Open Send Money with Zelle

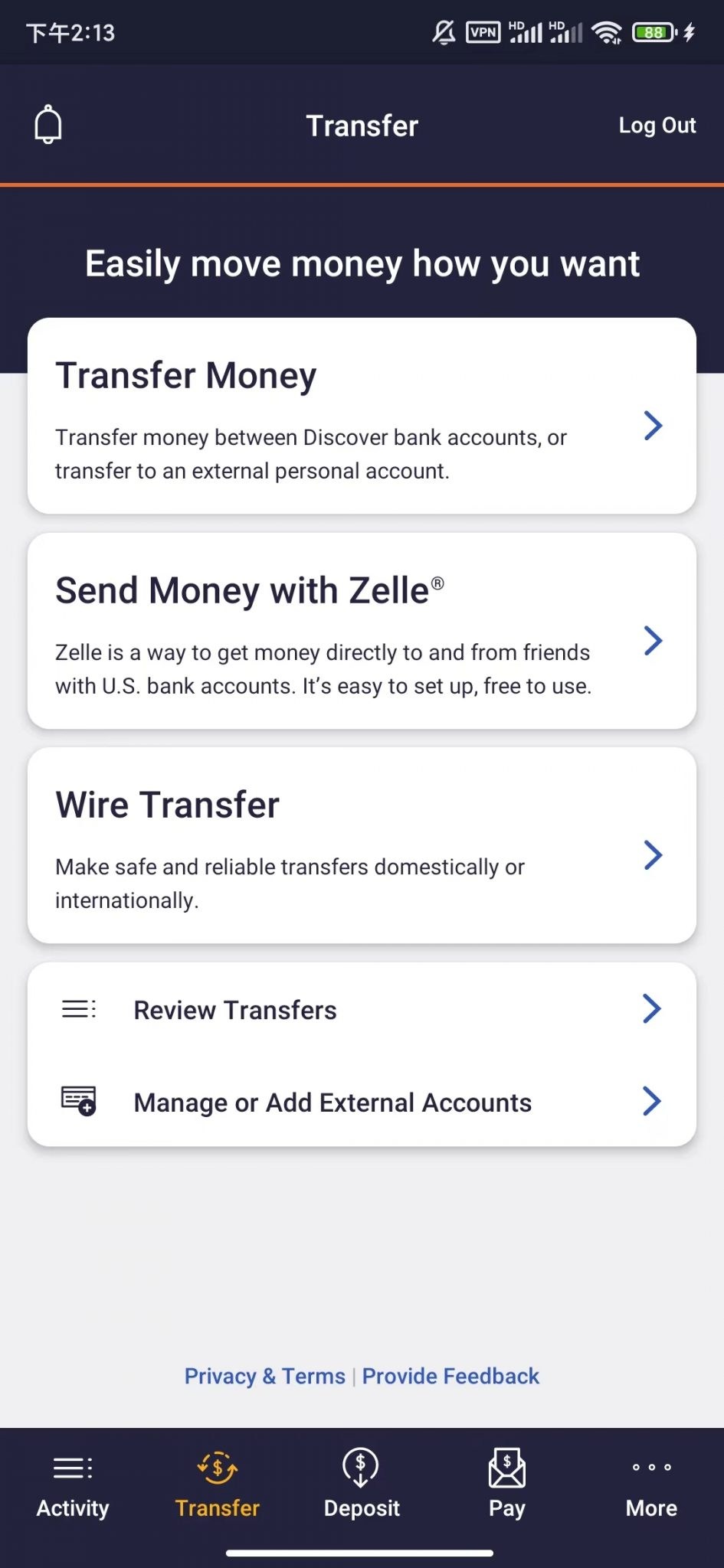pyautogui.click(x=362, y=631)
